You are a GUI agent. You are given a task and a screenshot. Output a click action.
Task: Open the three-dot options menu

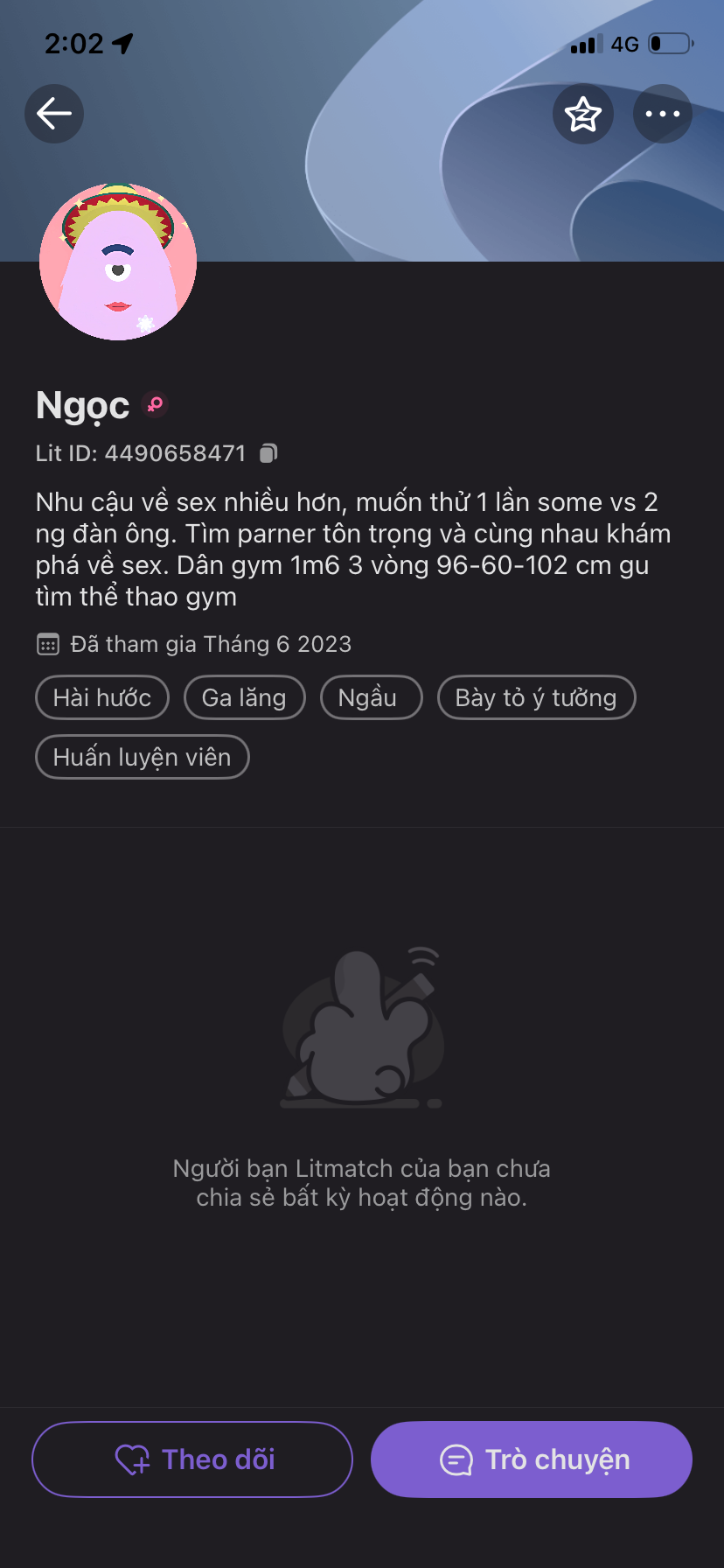[662, 114]
